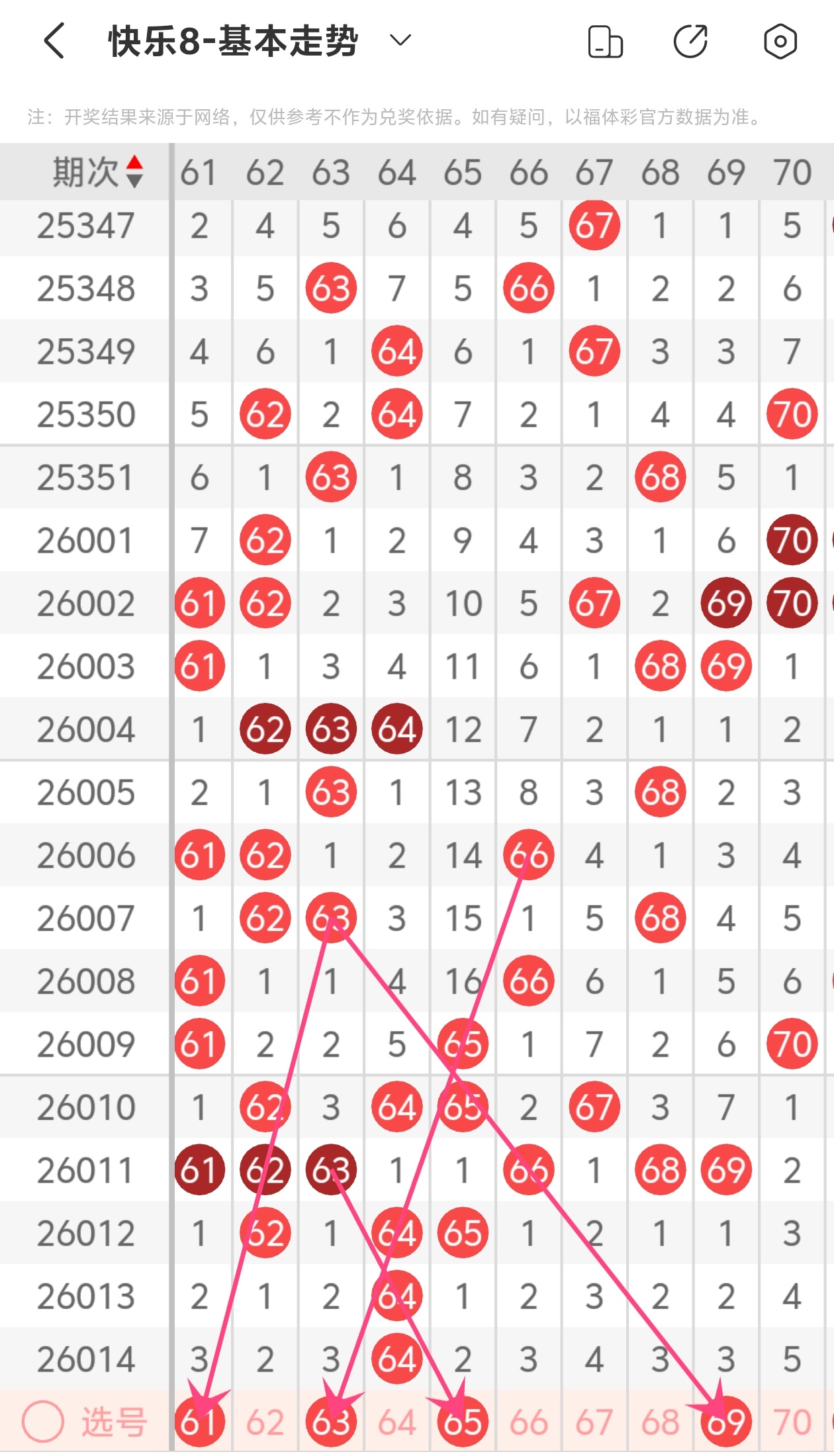Select number 68 in the 选号 row
Screen dimensions: 834x1456
click(x=660, y=1422)
